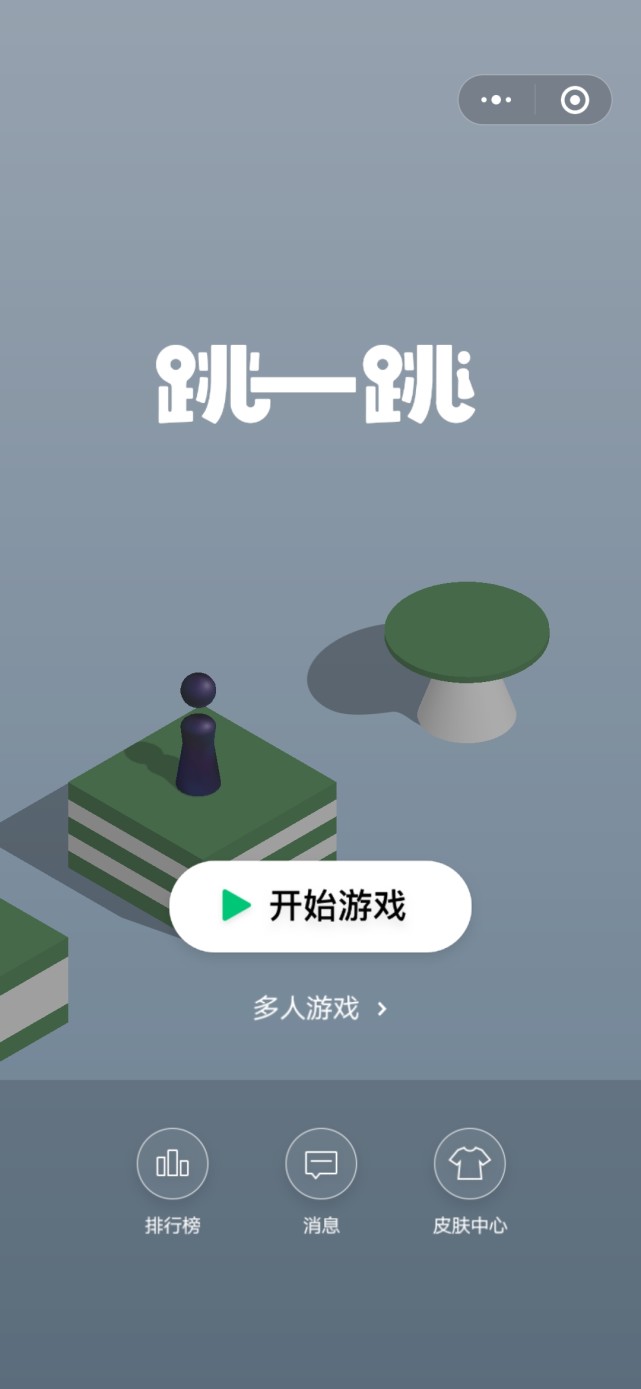
Task: Open 消息 messages
Action: click(321, 1164)
